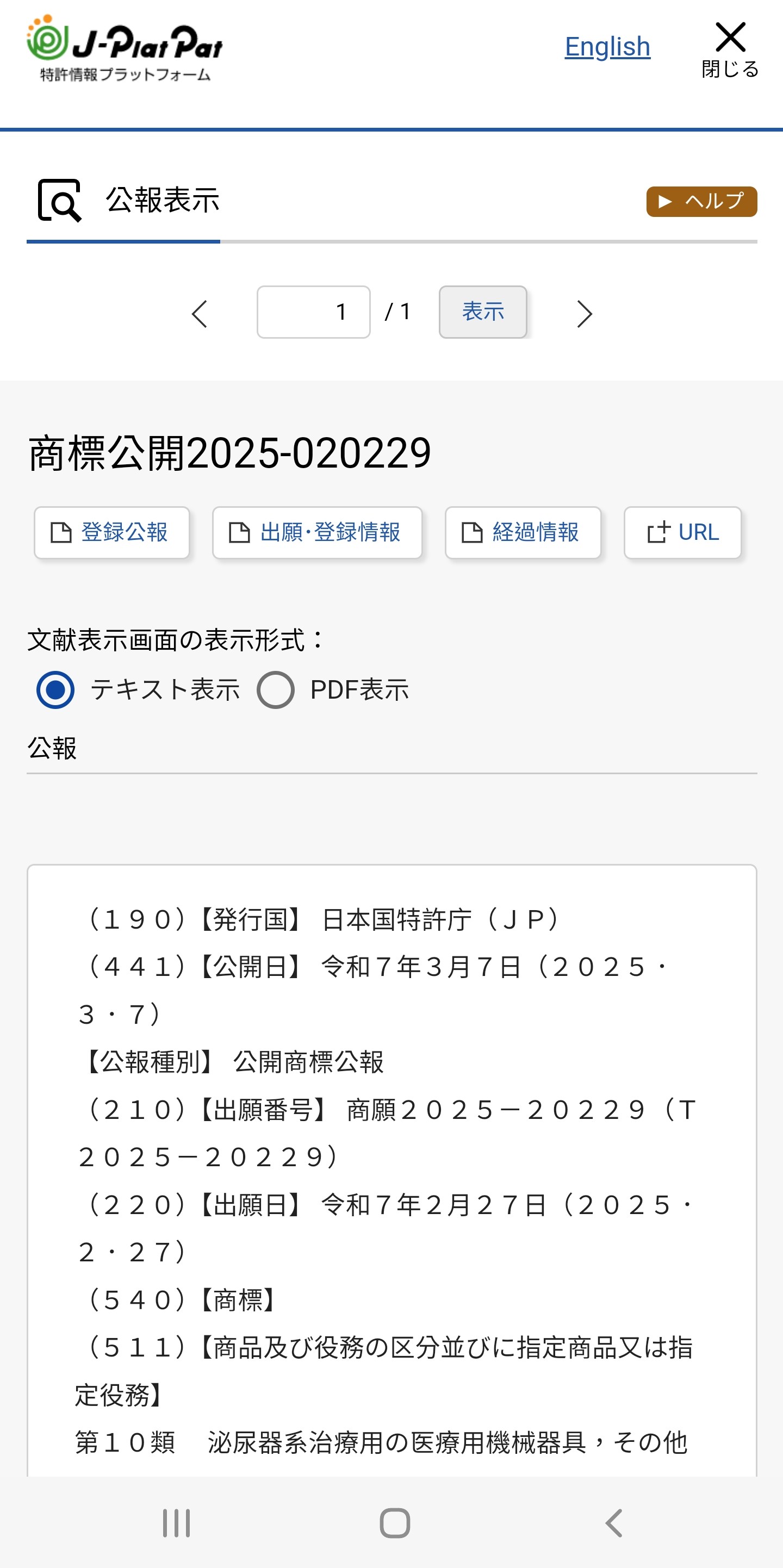Open 出願･登録情報
Image resolution: width=783 pixels, height=1568 pixels.
point(317,533)
